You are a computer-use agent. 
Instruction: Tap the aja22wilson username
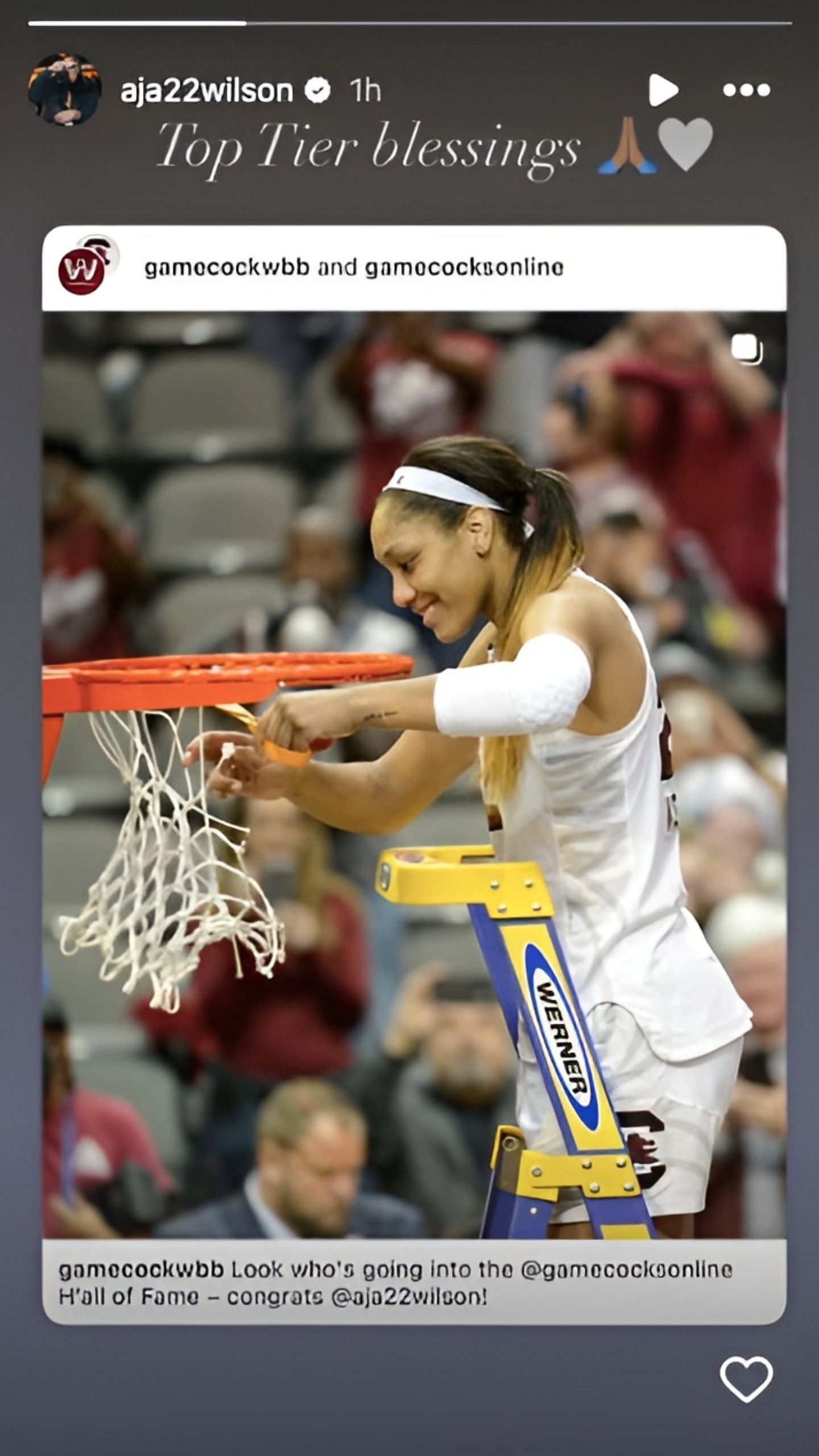point(206,90)
